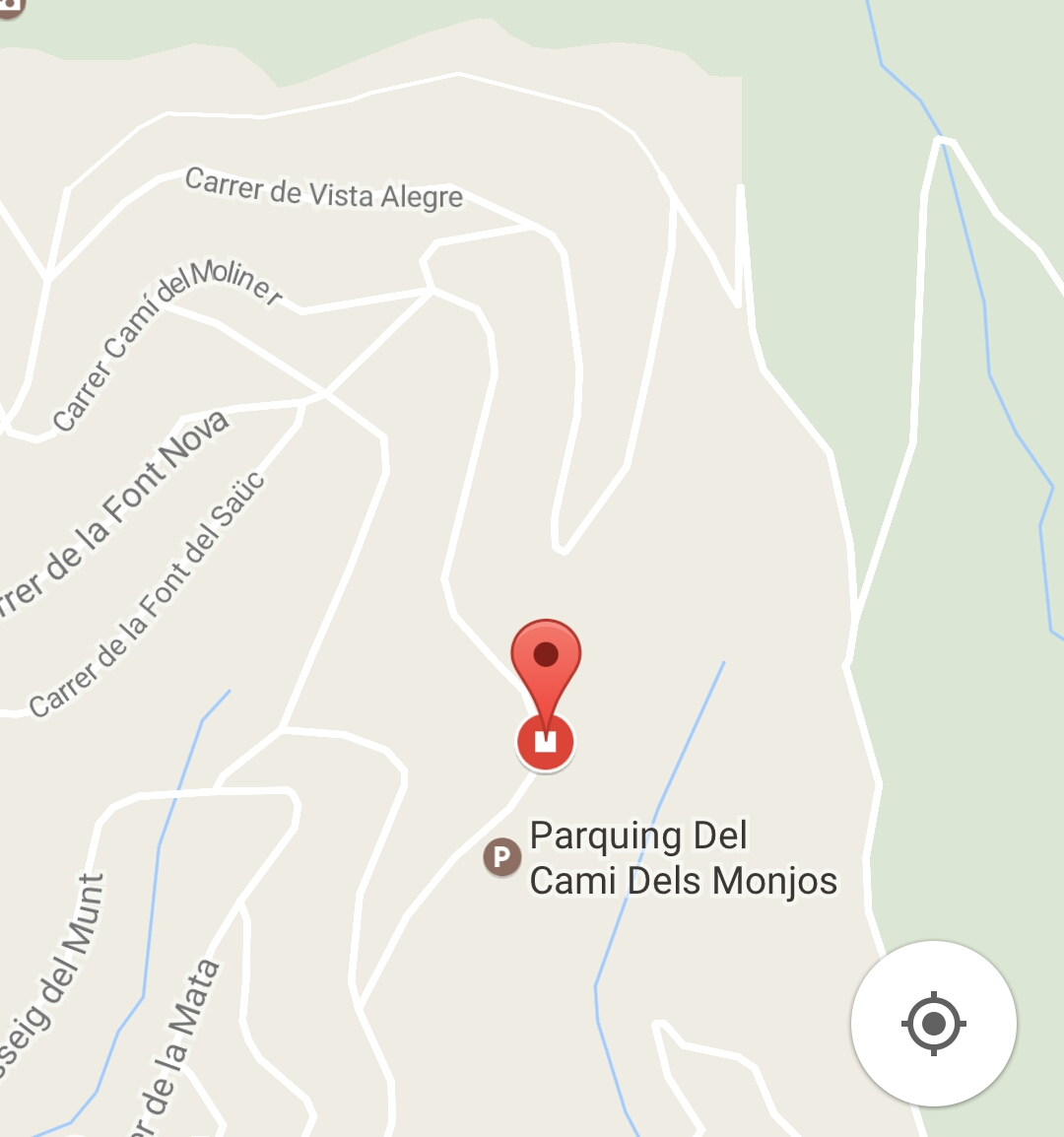The height and width of the screenshot is (1137, 1064).
Task: Tap the my-location button
Action: coord(933,1024)
